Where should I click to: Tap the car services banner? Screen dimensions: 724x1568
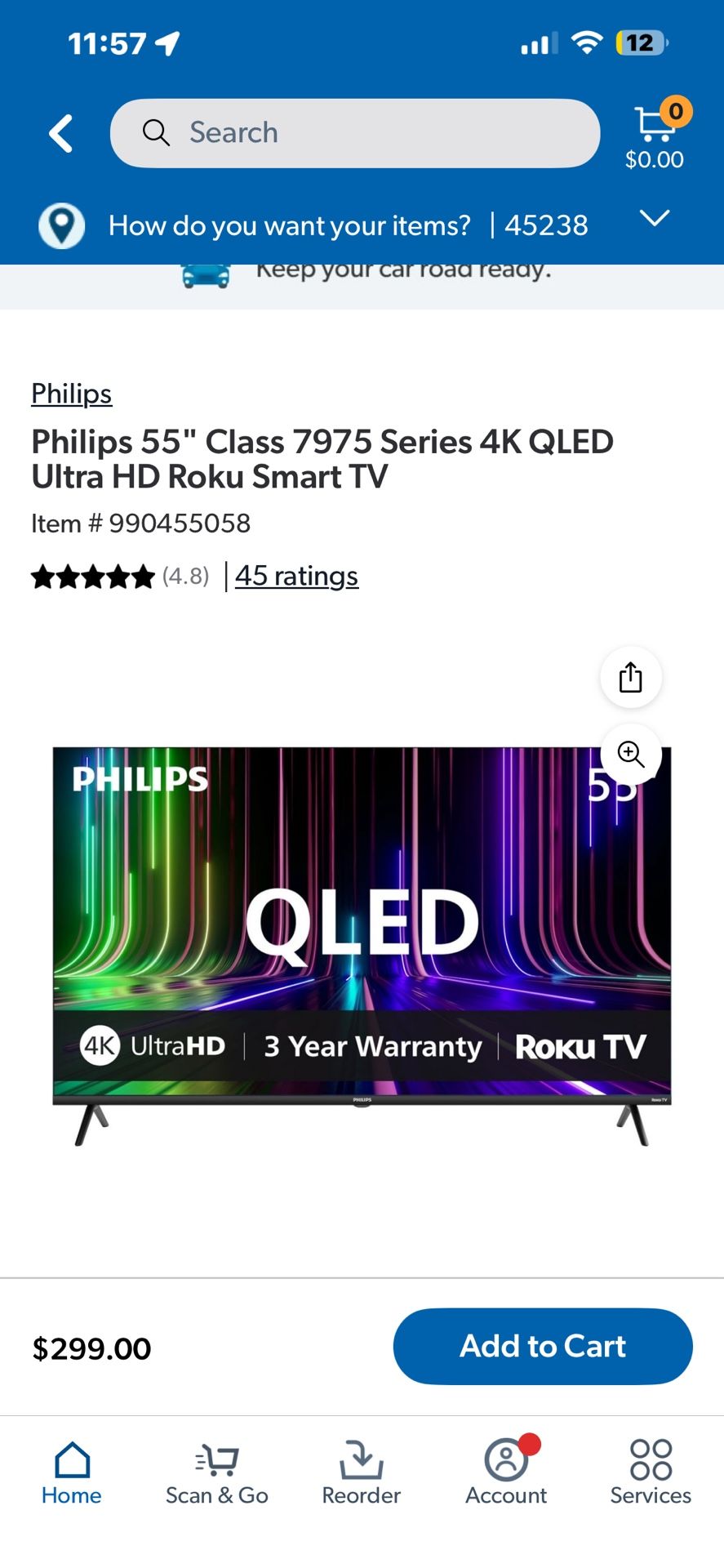362,274
